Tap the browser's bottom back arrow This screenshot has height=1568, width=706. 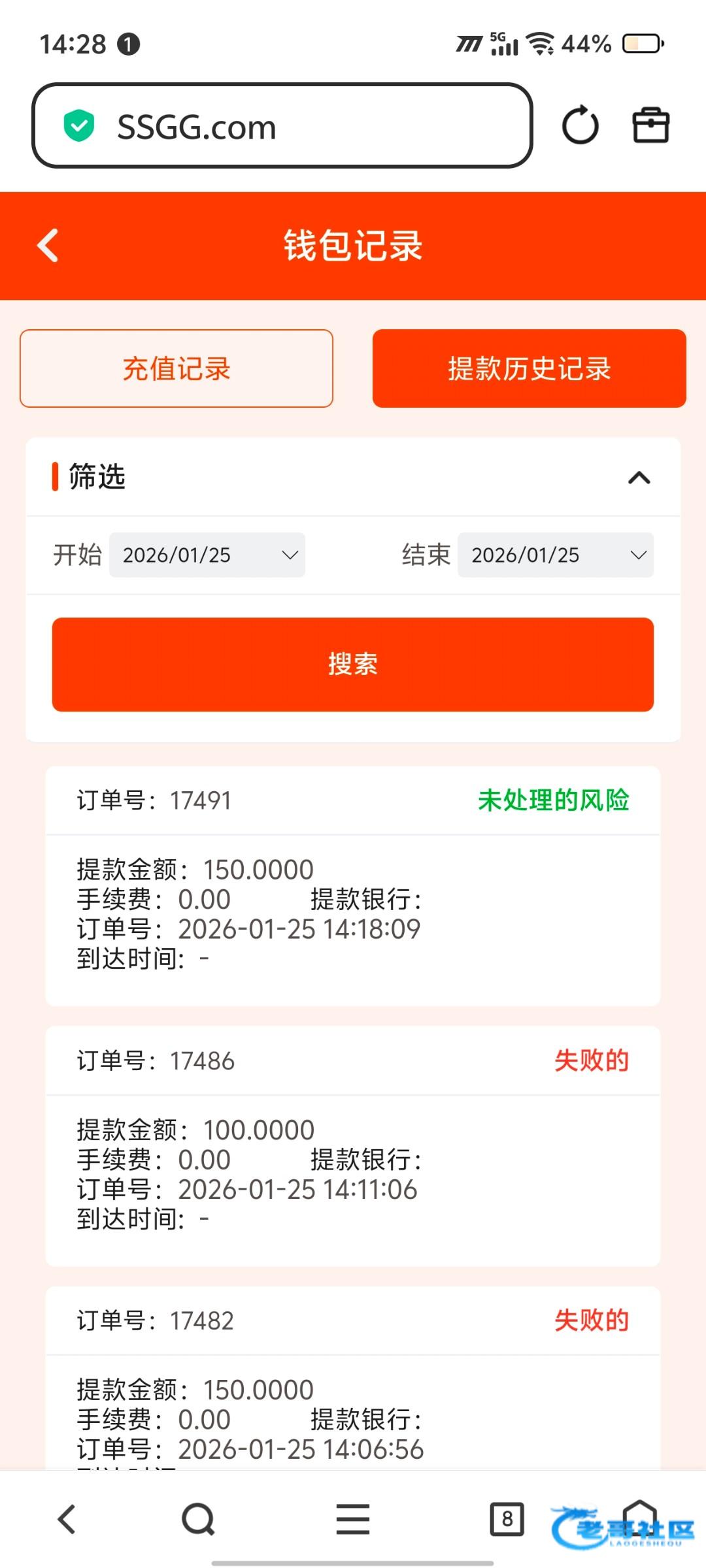[67, 1519]
